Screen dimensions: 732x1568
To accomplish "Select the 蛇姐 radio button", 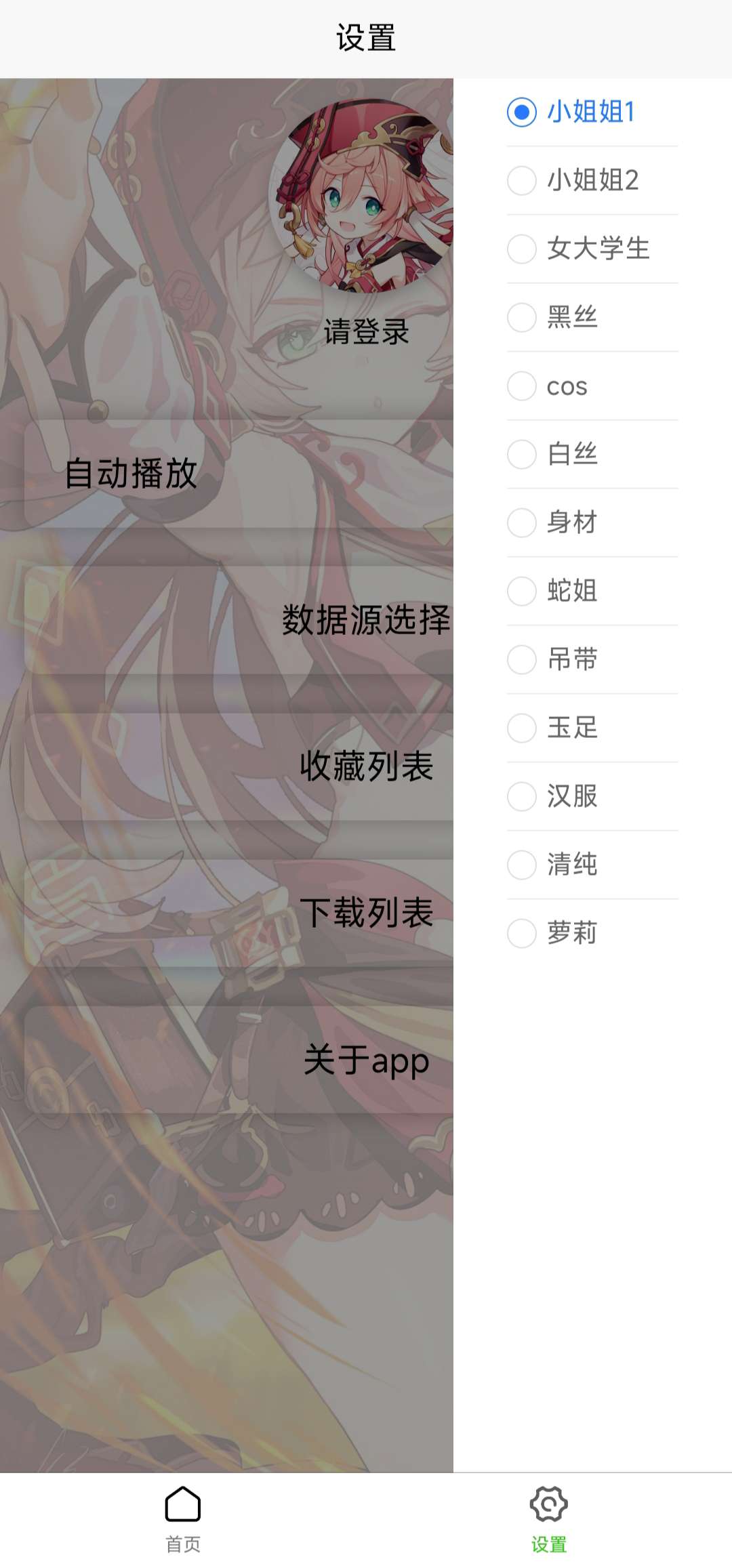I will pyautogui.click(x=523, y=591).
